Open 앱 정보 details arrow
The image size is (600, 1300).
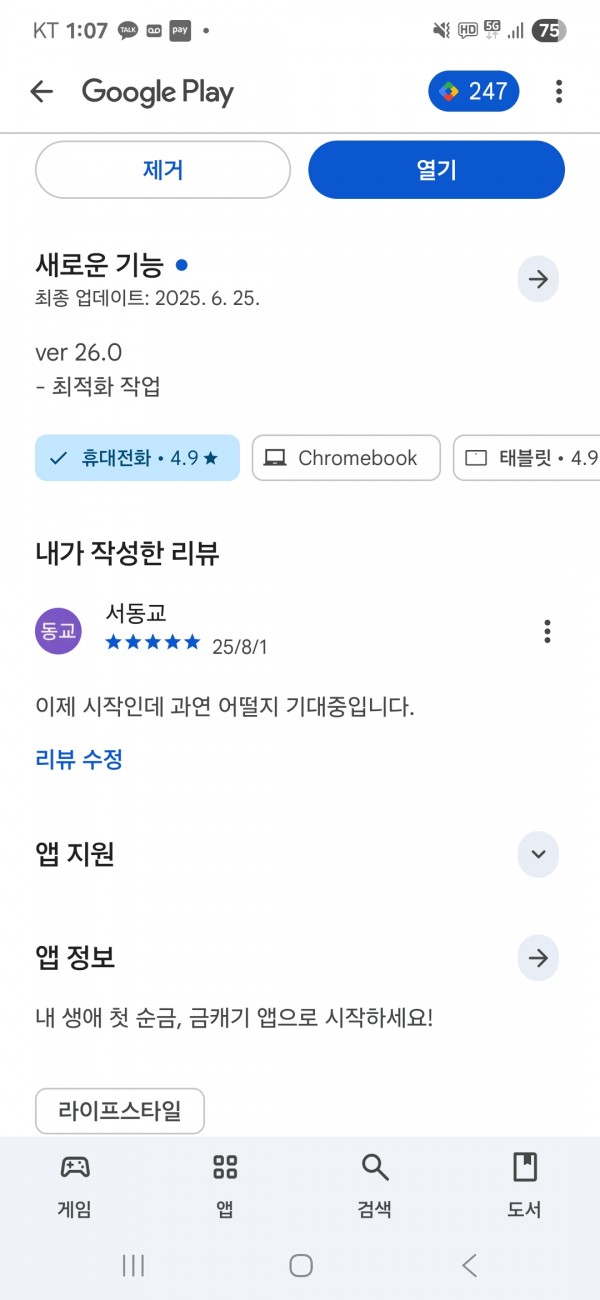(538, 958)
